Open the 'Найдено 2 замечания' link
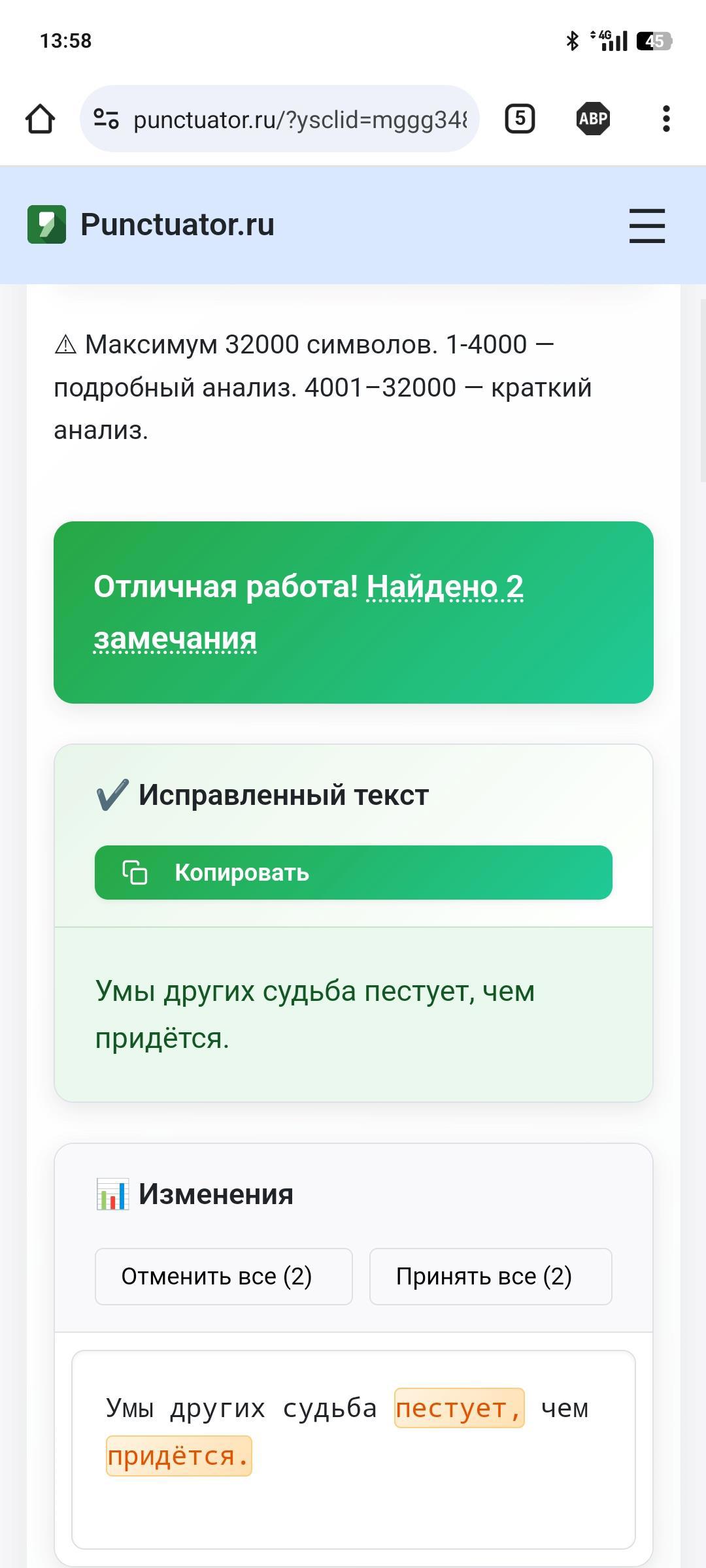706x1568 pixels. coord(445,587)
